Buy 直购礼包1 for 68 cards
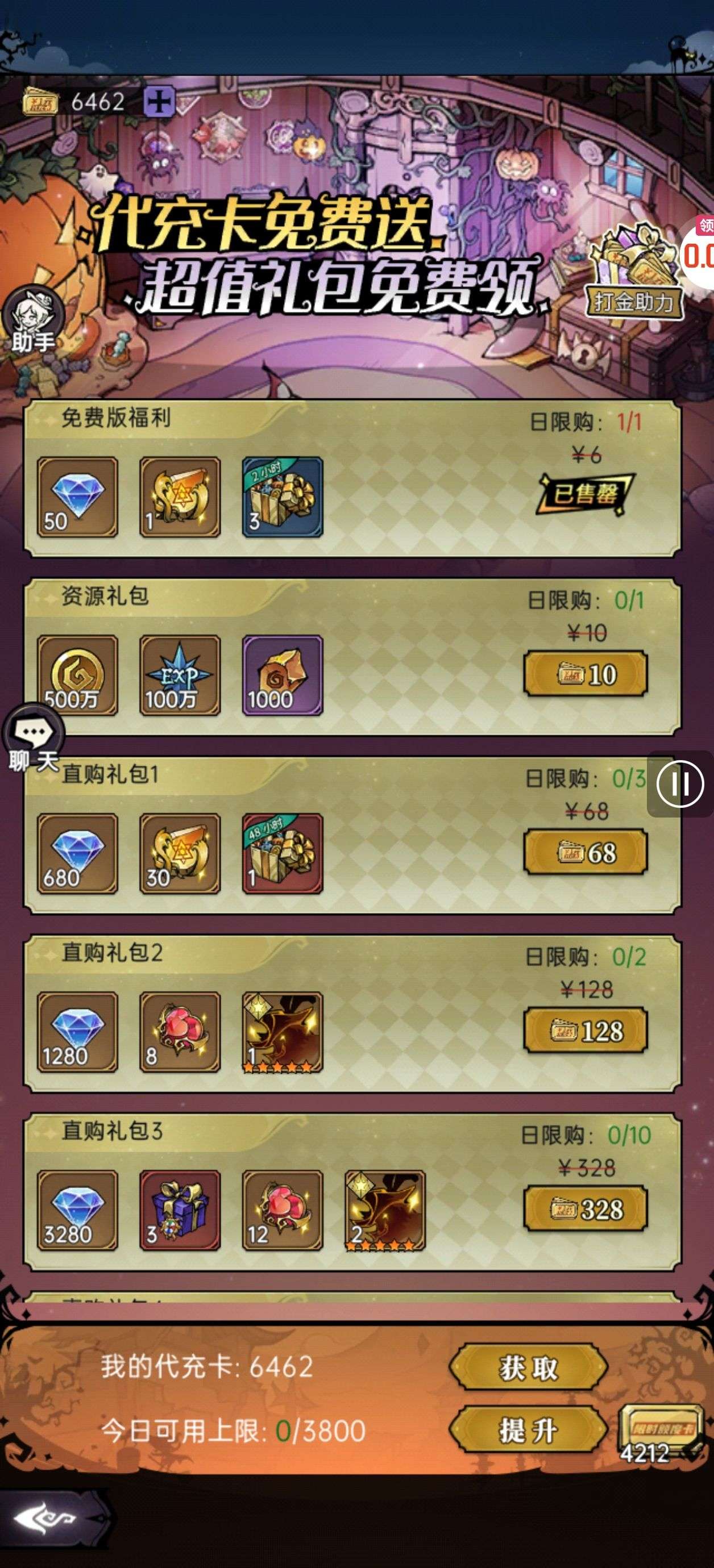The image size is (714, 1568). click(x=585, y=852)
